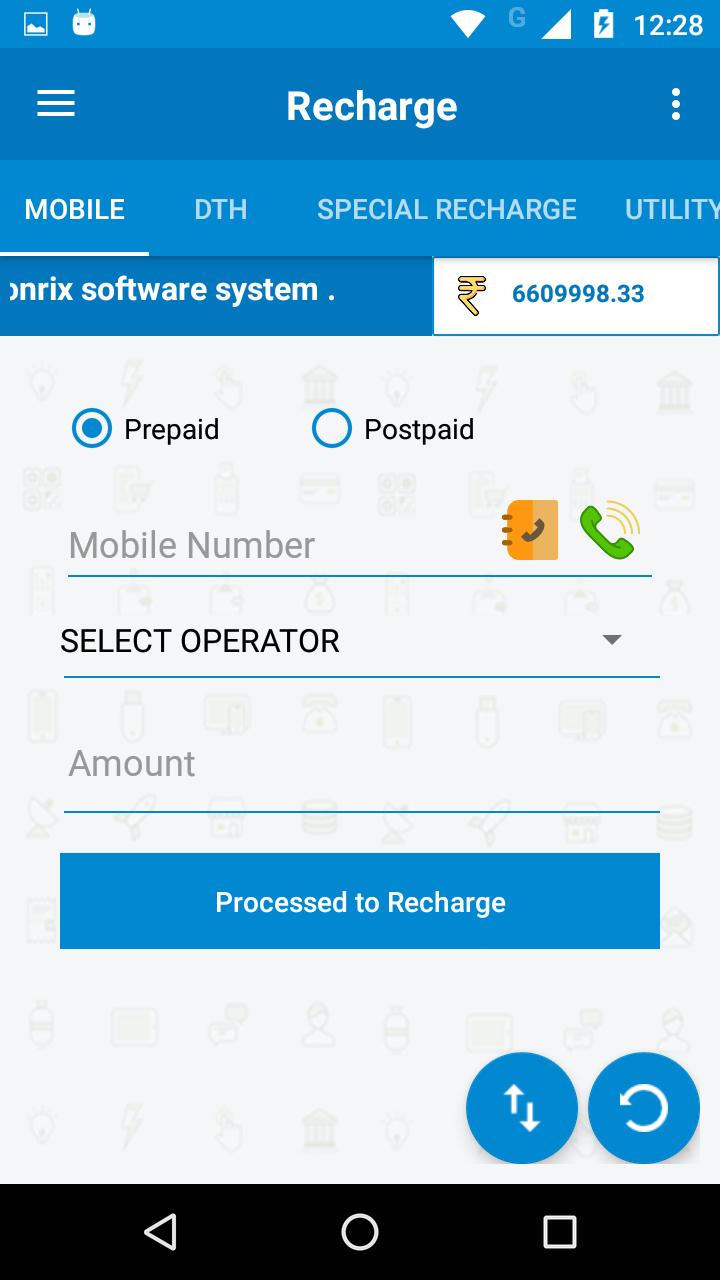Tap the rupee balance box
720x1280 pixels.
576,295
